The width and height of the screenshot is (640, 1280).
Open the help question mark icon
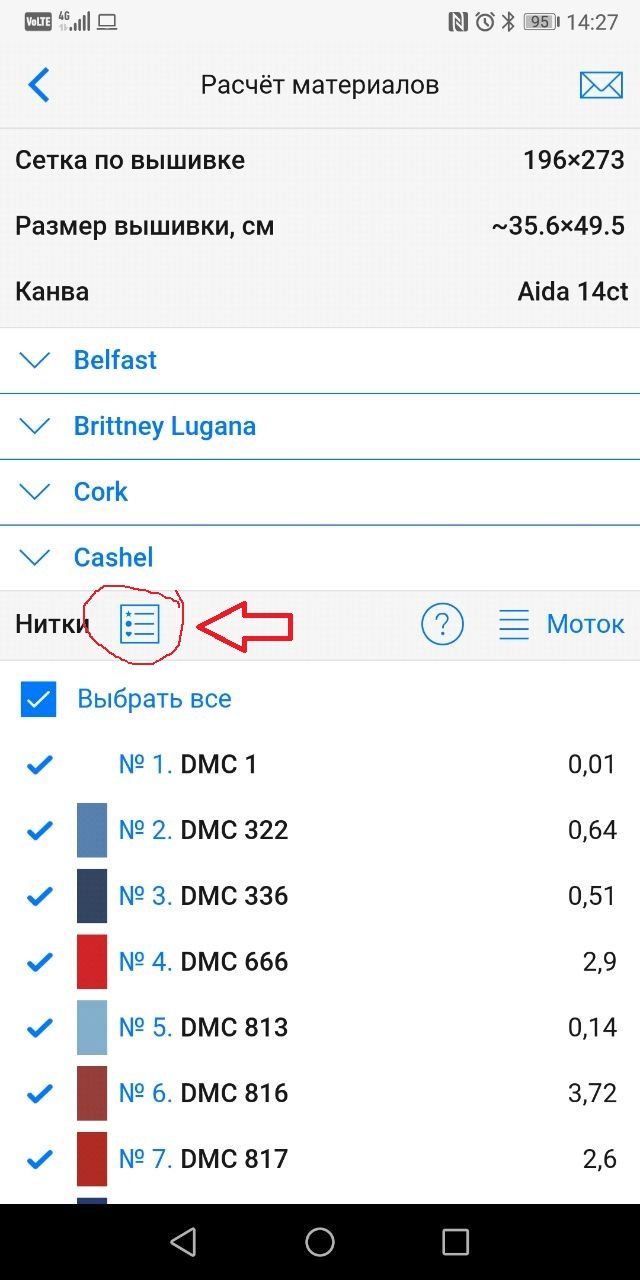442,625
